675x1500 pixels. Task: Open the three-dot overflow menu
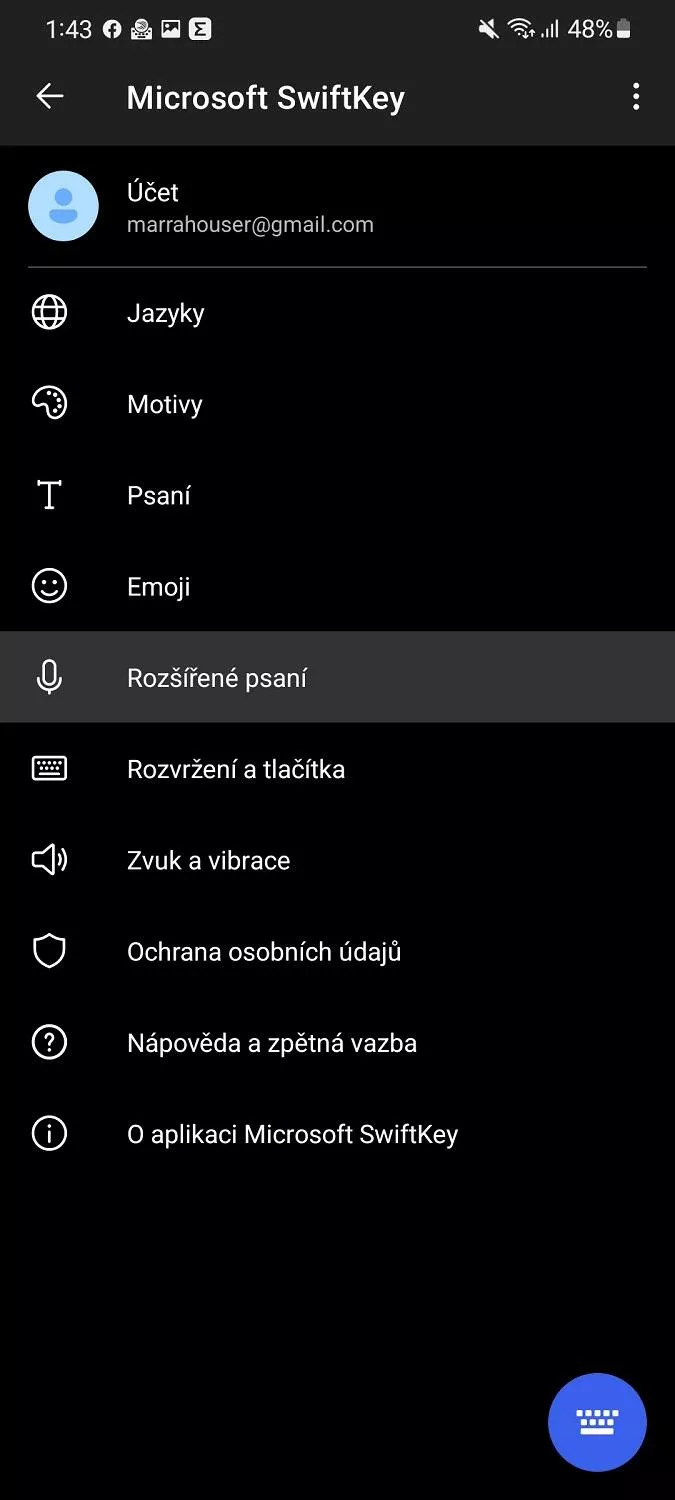636,97
